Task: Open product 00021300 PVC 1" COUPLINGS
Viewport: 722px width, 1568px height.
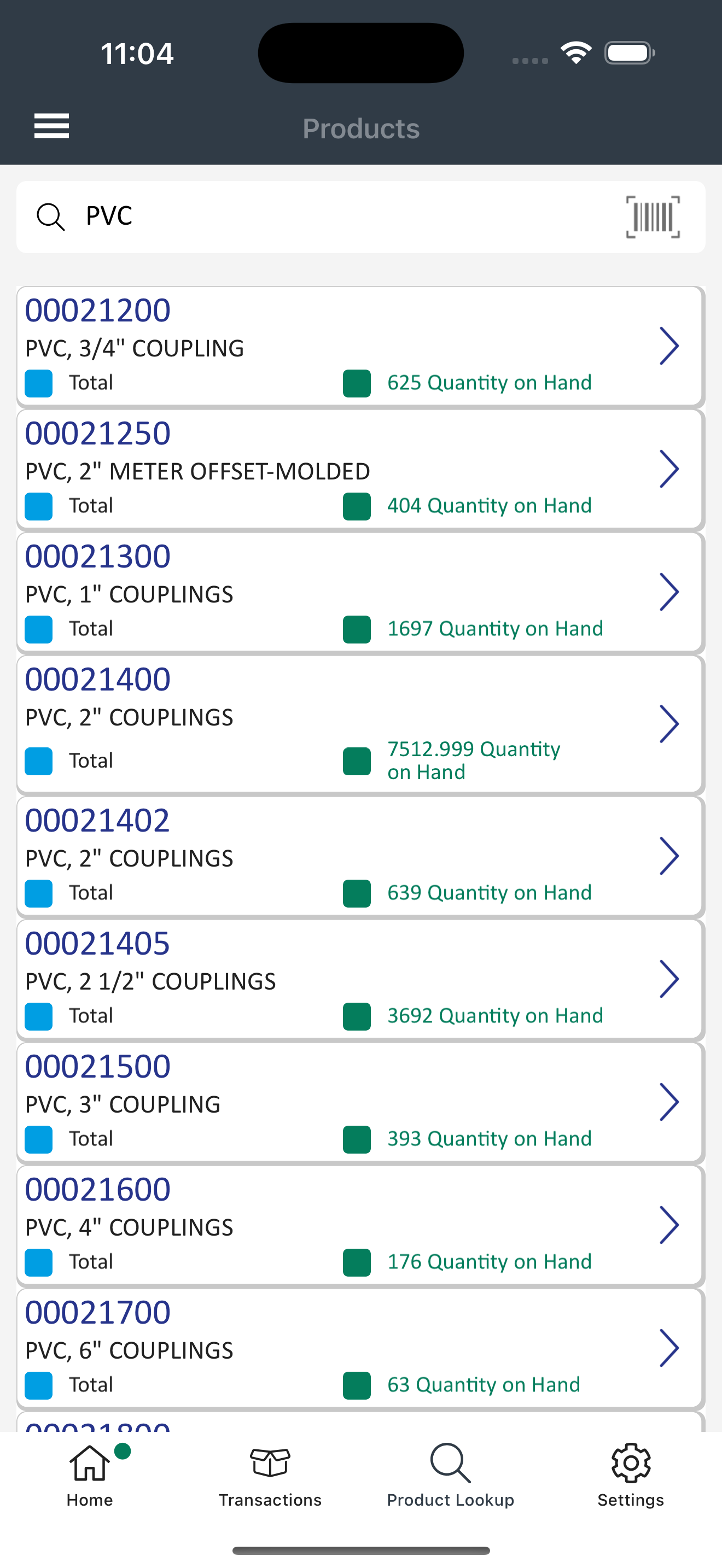Action: (360, 592)
